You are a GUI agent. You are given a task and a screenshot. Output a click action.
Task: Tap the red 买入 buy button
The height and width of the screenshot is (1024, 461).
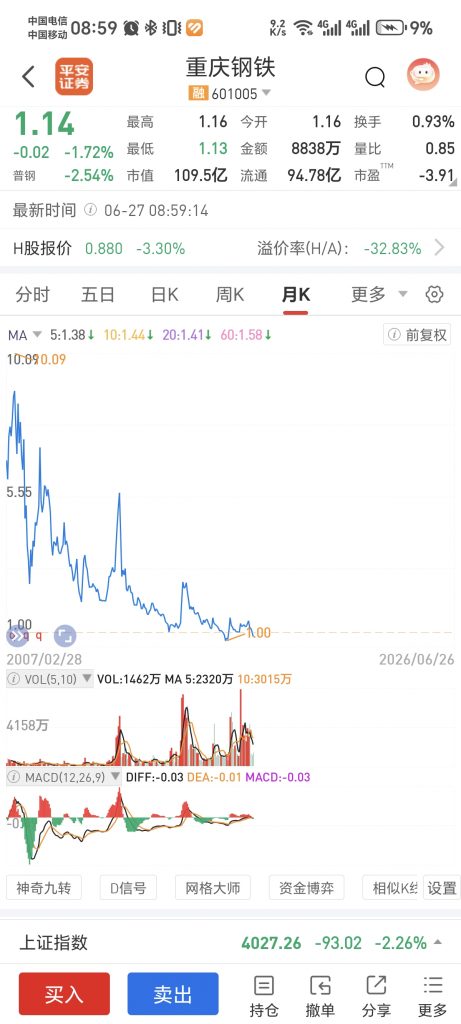(64, 994)
